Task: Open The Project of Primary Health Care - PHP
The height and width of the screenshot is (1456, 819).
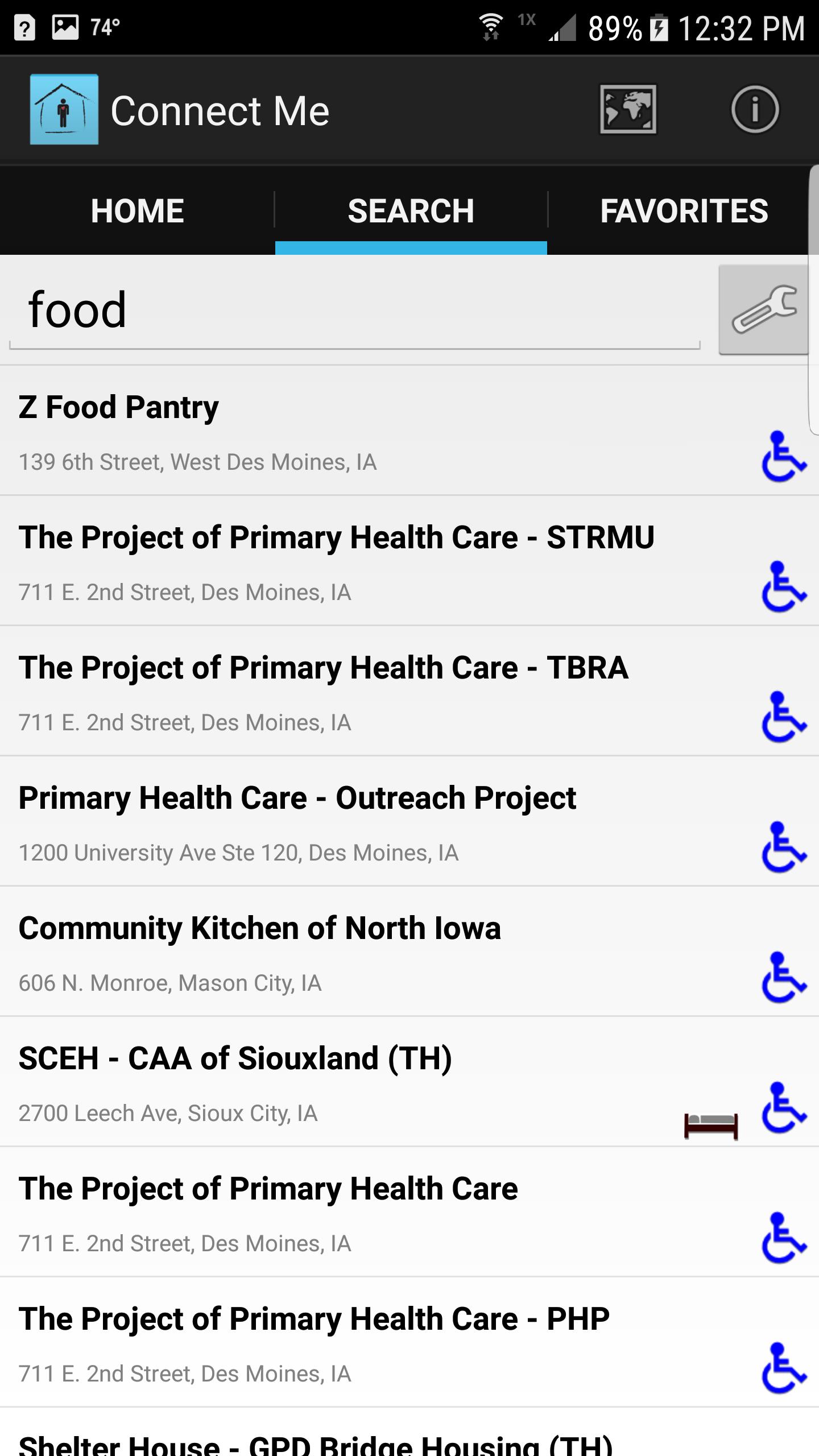Action: tap(409, 1342)
